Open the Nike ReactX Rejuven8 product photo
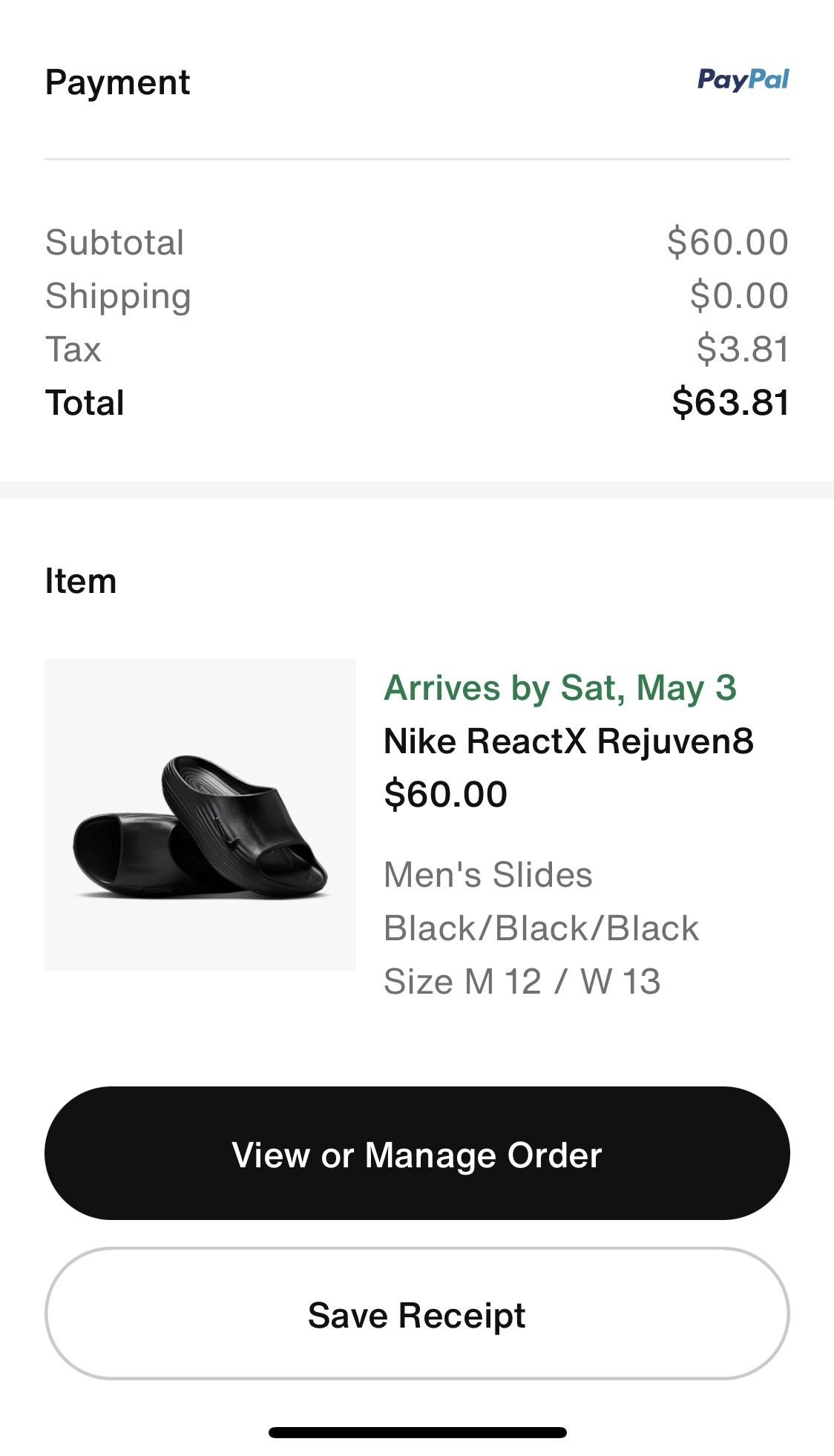This screenshot has width=834, height=1456. pos(200,816)
